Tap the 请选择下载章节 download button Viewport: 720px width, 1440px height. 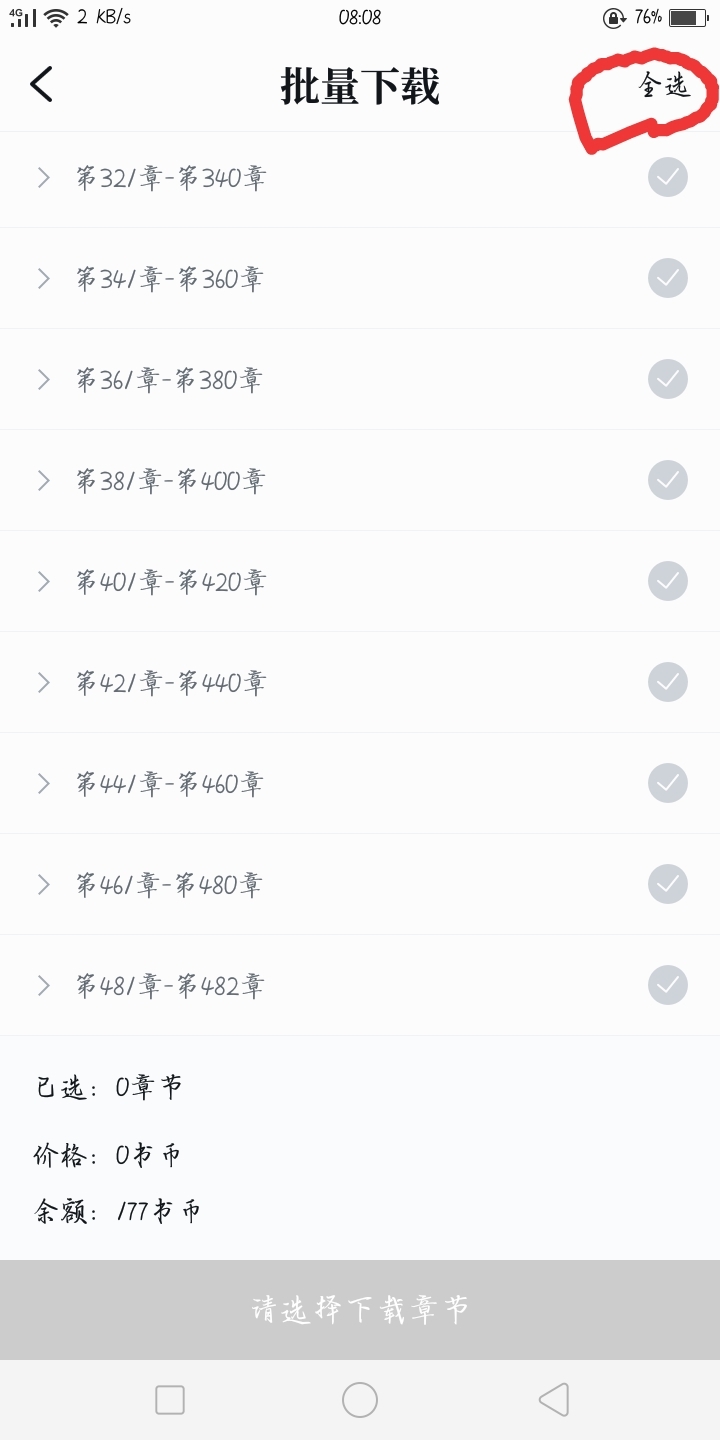(360, 1309)
